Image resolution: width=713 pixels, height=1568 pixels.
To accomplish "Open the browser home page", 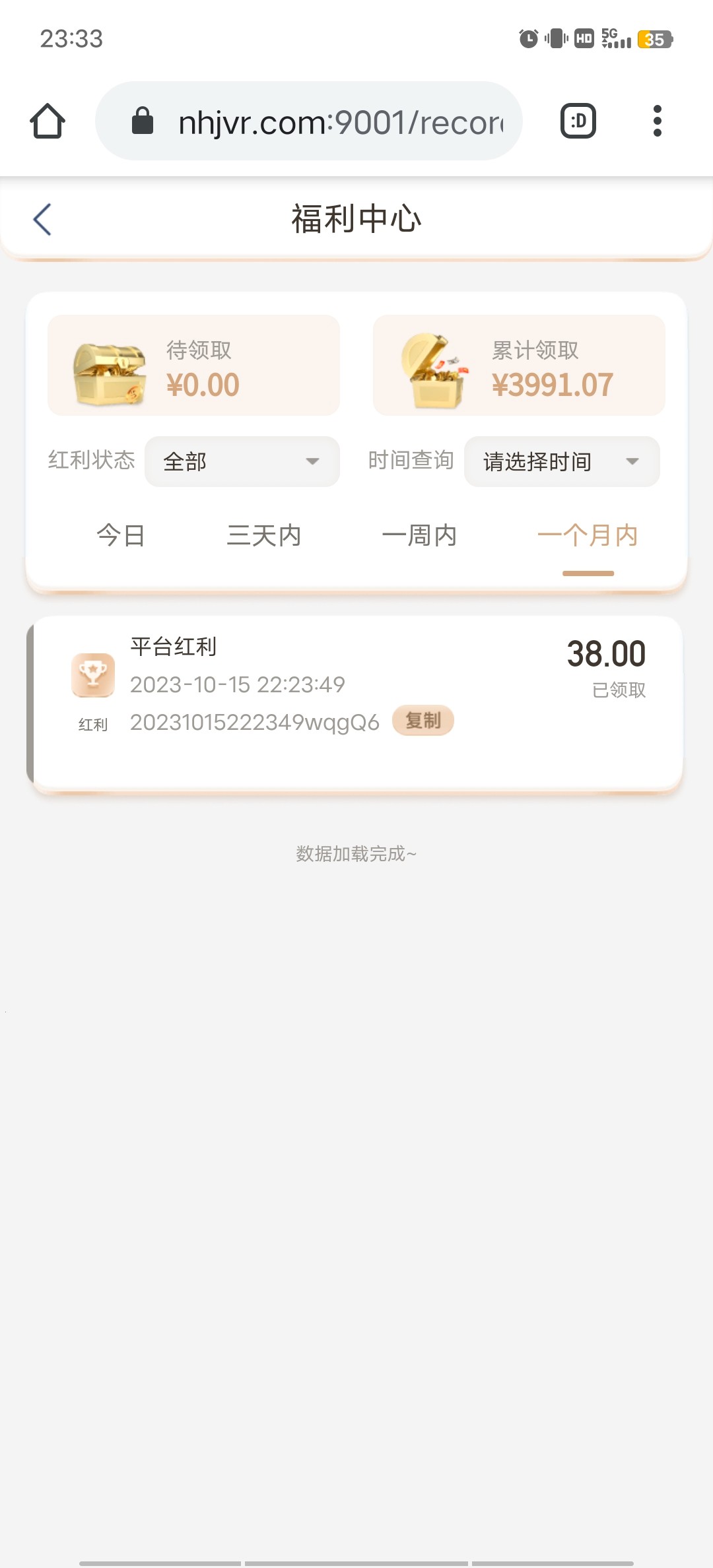I will pos(48,121).
